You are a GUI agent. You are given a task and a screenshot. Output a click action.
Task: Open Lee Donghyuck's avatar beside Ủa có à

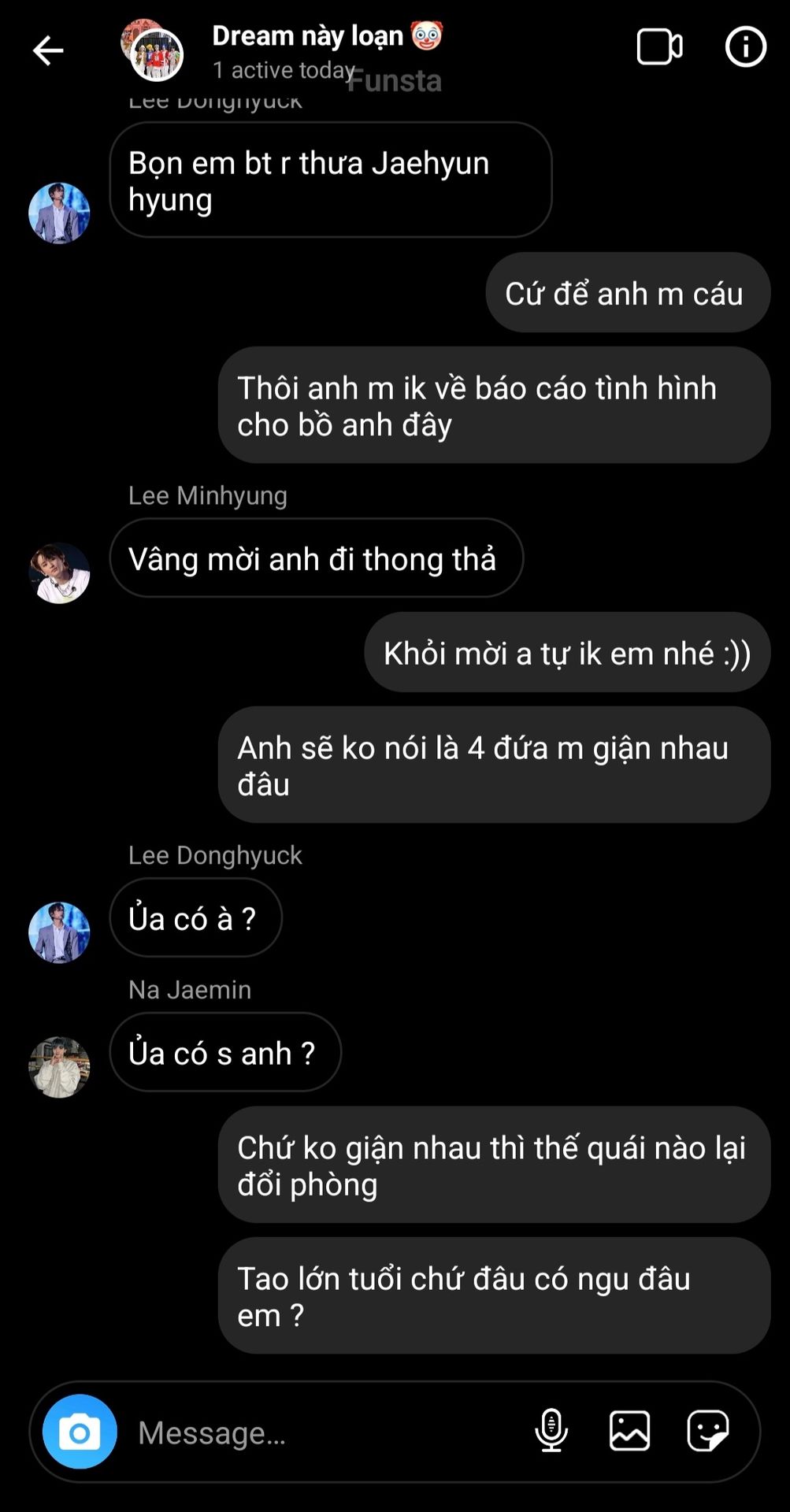point(59,932)
